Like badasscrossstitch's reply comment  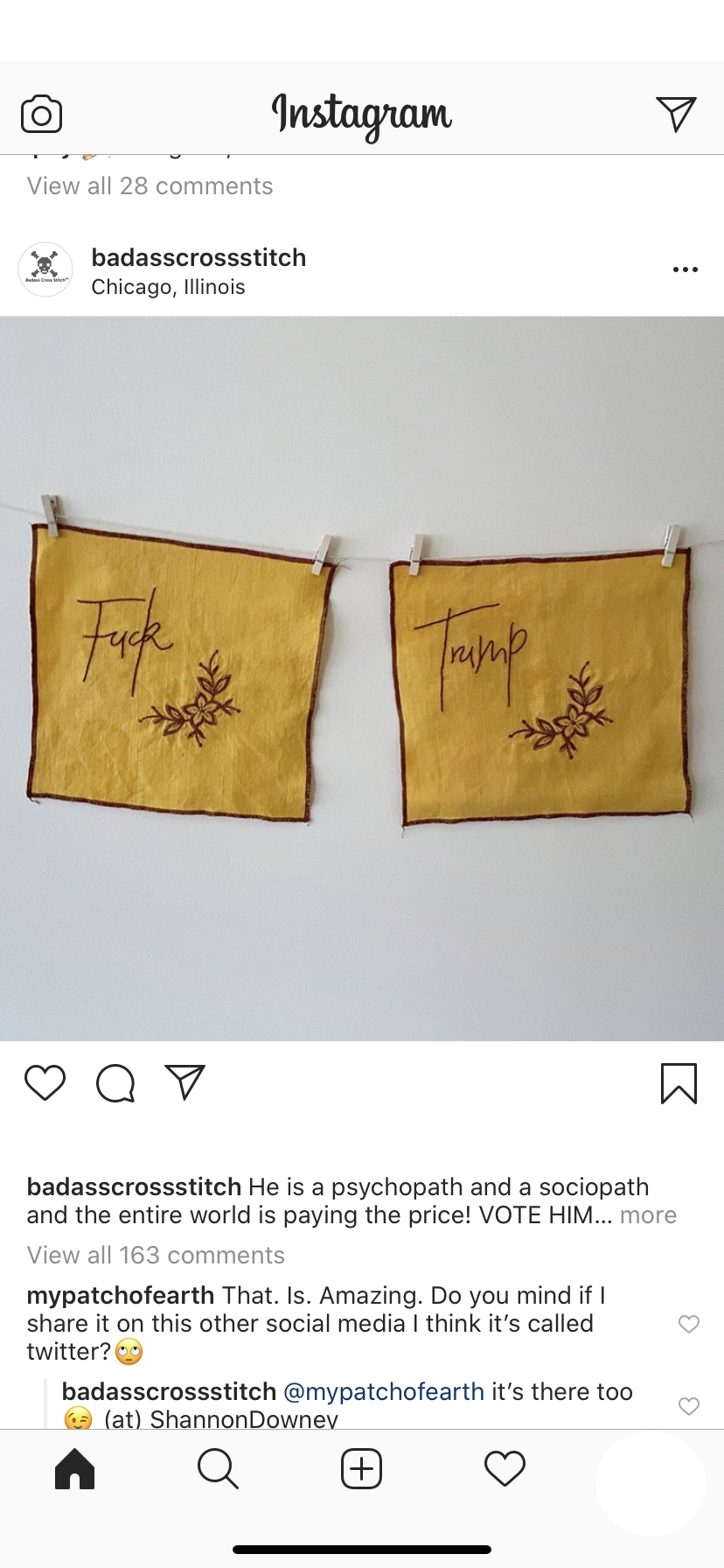(689, 1406)
